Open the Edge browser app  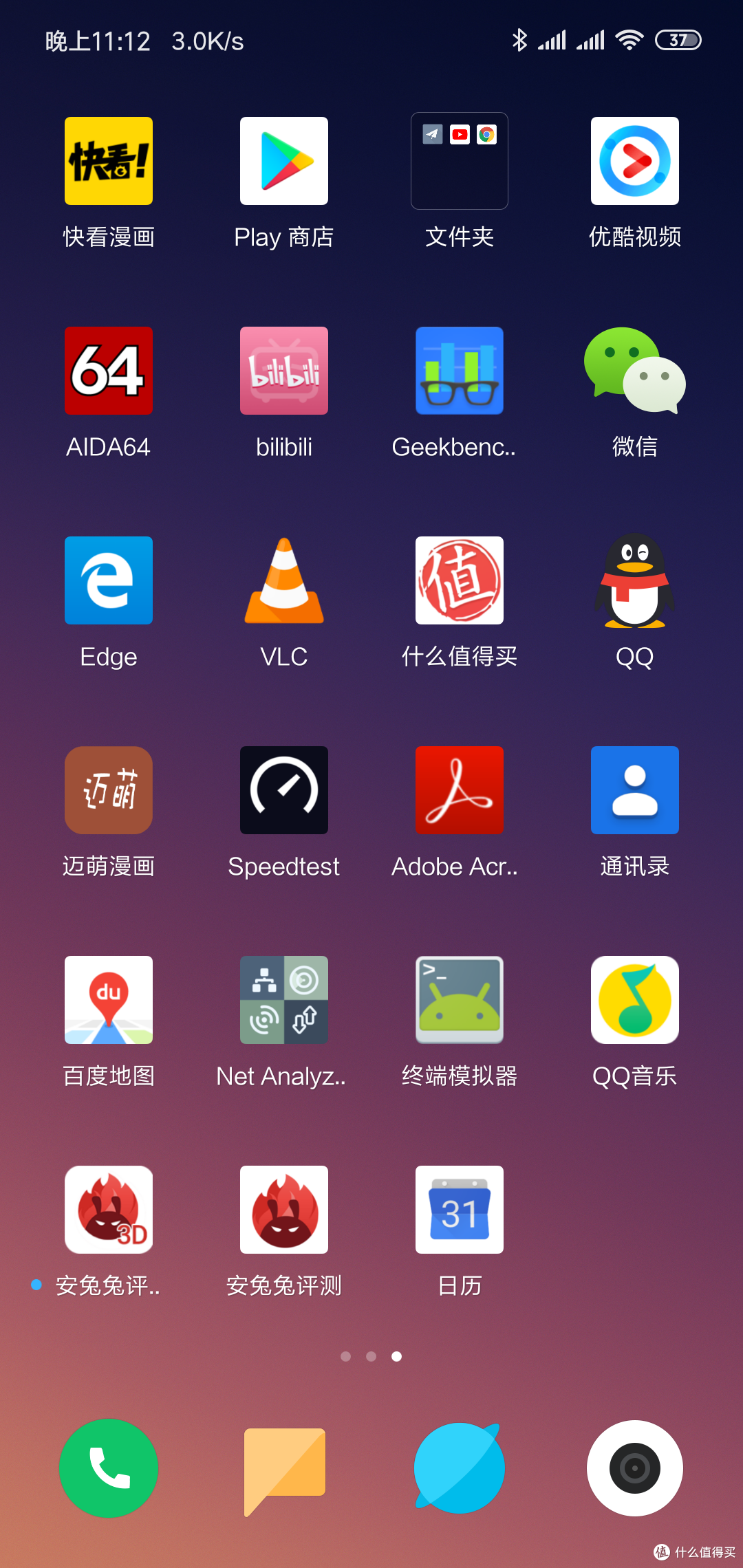pos(108,580)
